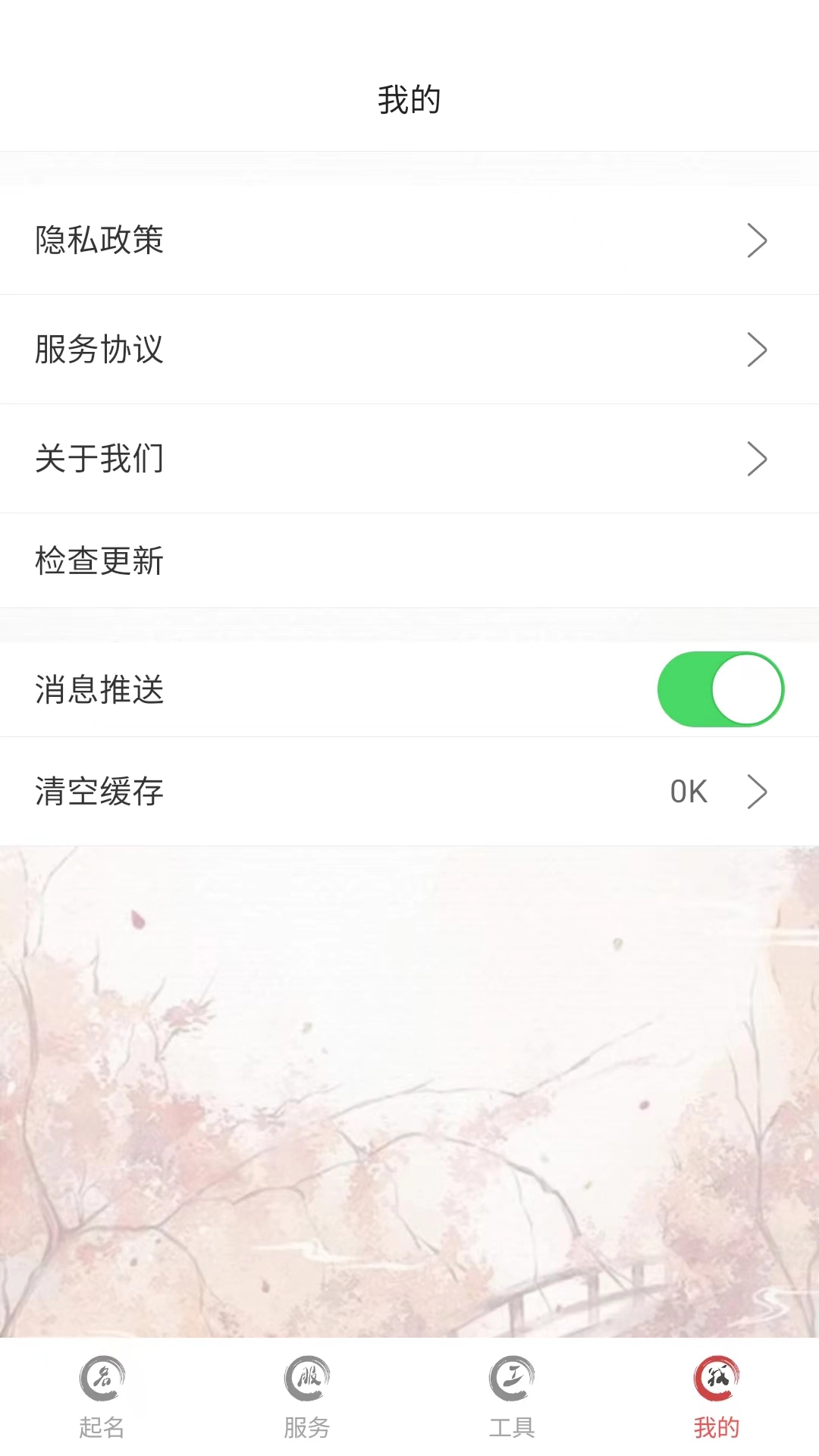Viewport: 819px width, 1456px height.
Task: Select the 服务 tab icon
Action: [x=307, y=1379]
